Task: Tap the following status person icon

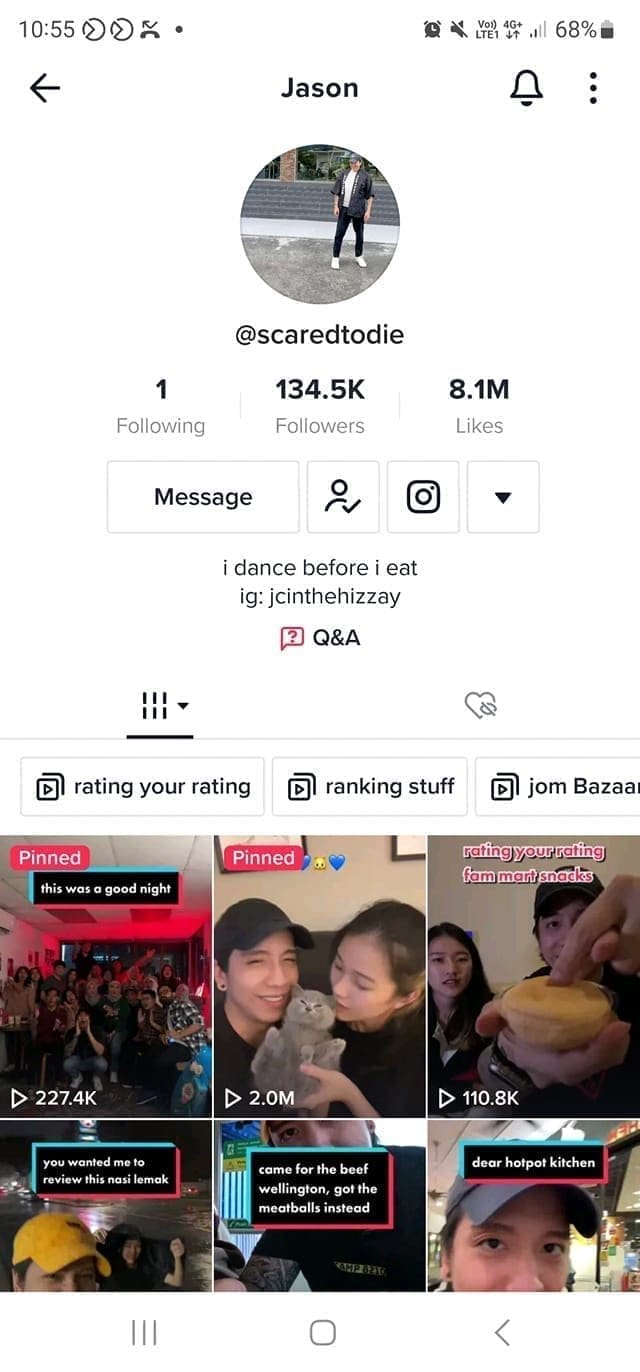Action: tap(343, 497)
